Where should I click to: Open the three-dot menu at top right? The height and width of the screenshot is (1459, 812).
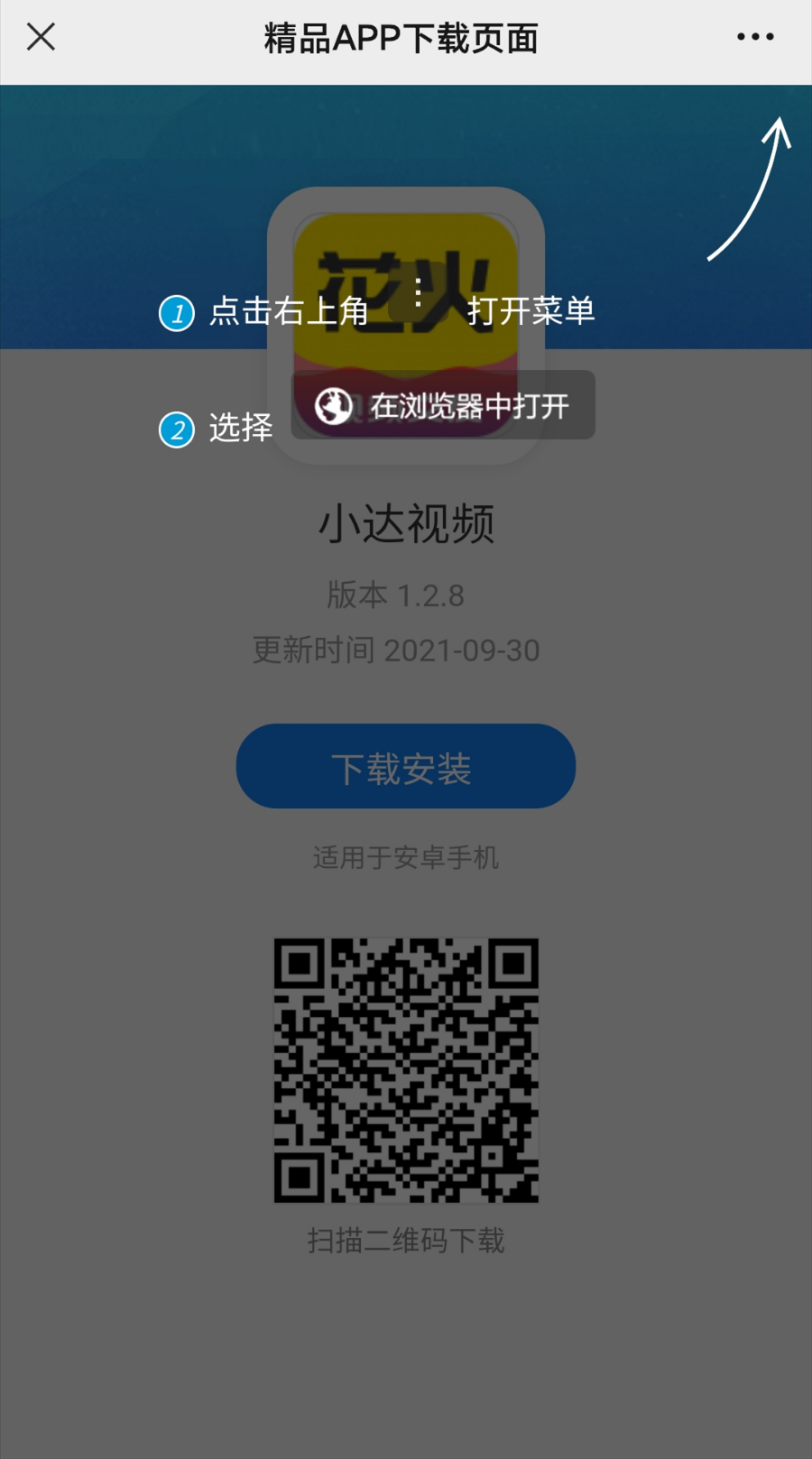(x=755, y=36)
